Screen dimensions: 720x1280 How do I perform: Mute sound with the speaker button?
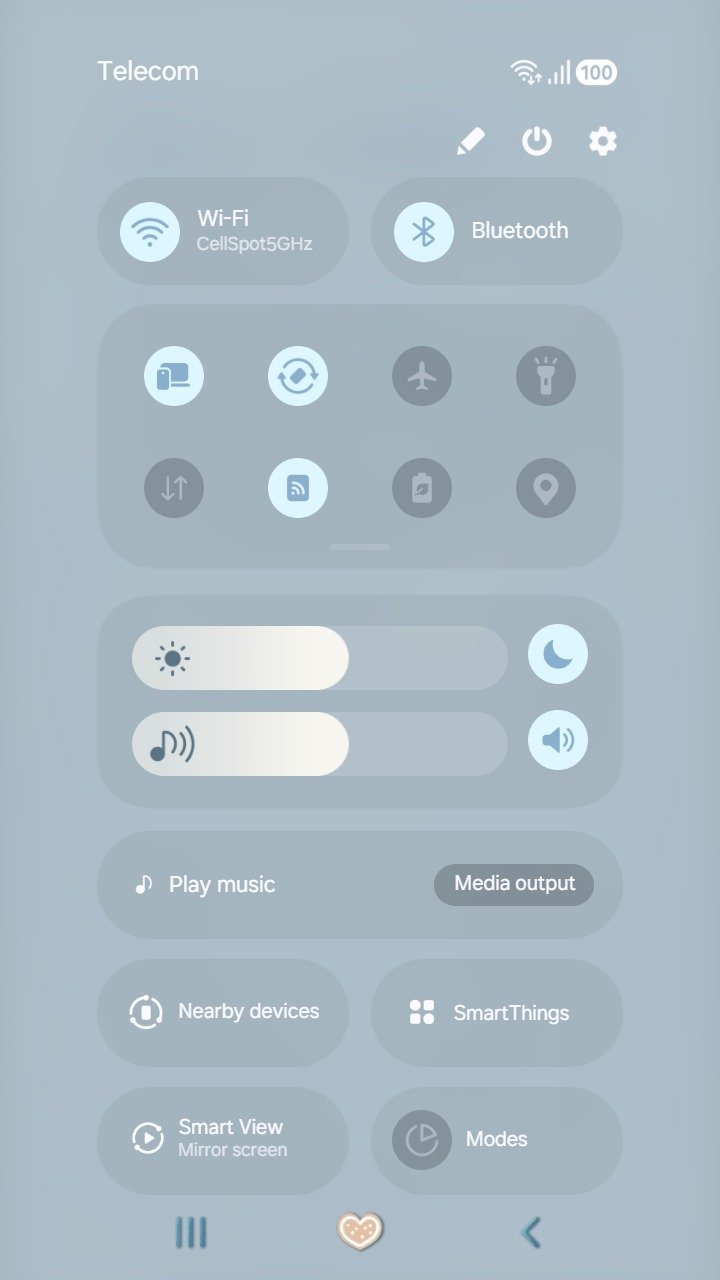(x=558, y=740)
